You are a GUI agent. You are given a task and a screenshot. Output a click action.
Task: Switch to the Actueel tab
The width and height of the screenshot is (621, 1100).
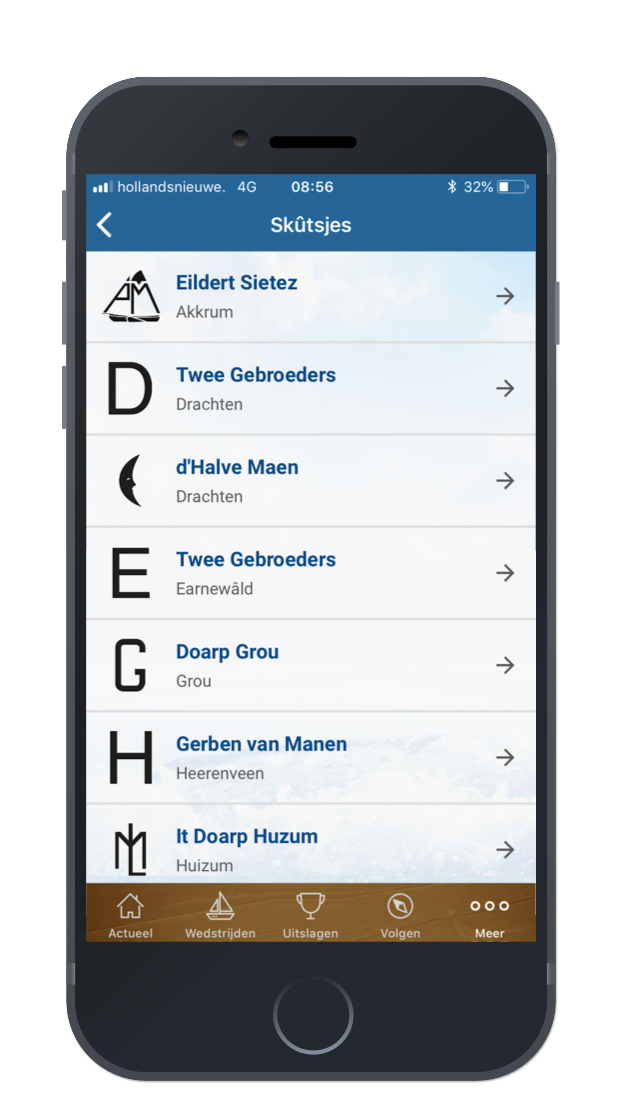point(130,915)
